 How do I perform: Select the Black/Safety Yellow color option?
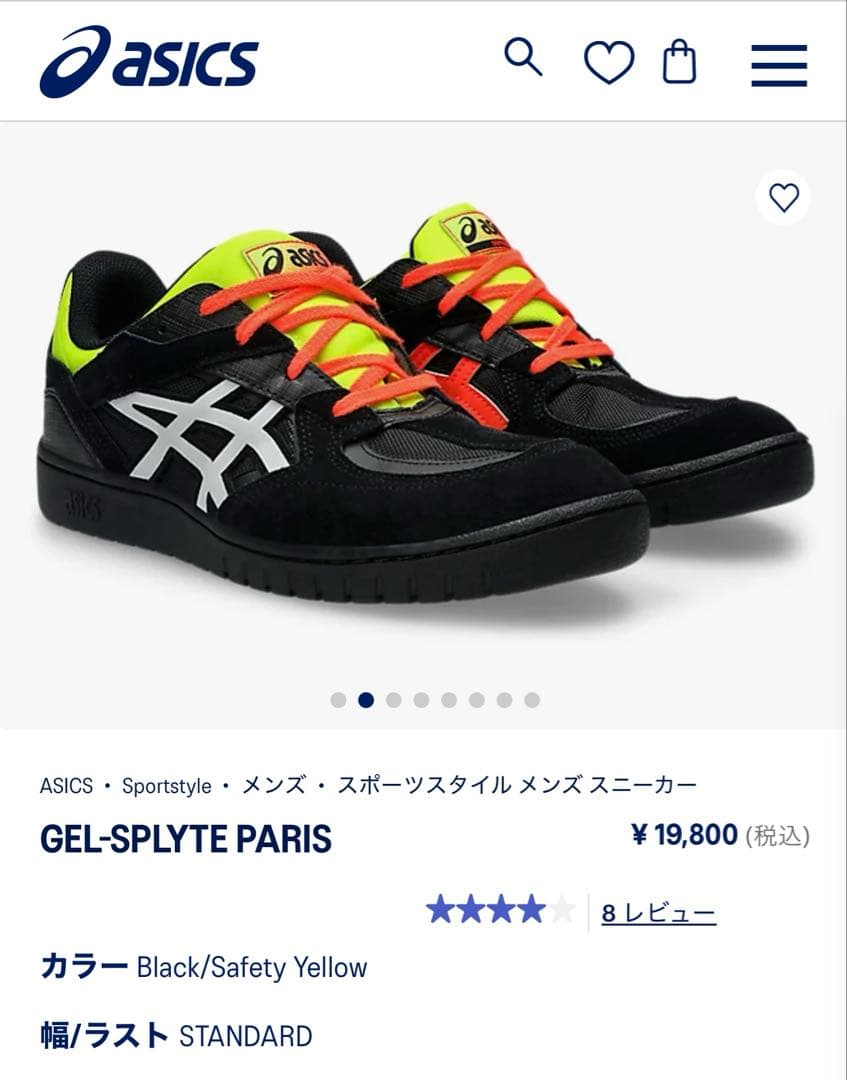coord(250,967)
